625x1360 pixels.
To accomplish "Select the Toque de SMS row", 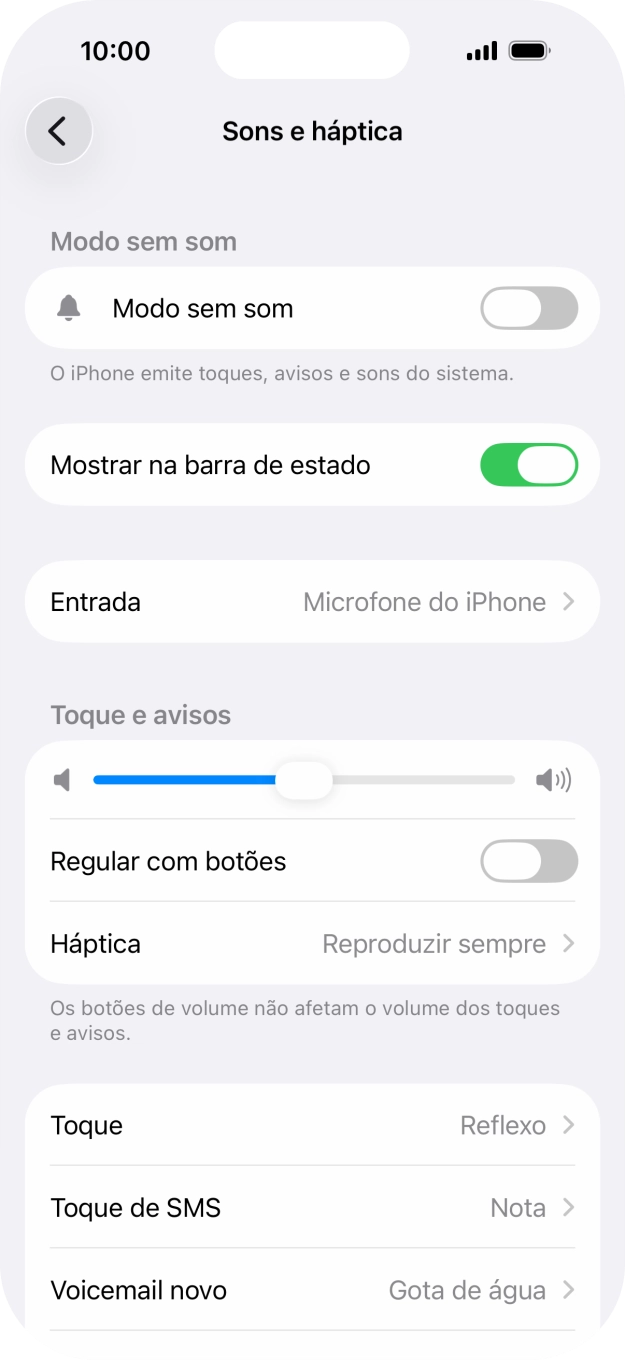I will [312, 1207].
